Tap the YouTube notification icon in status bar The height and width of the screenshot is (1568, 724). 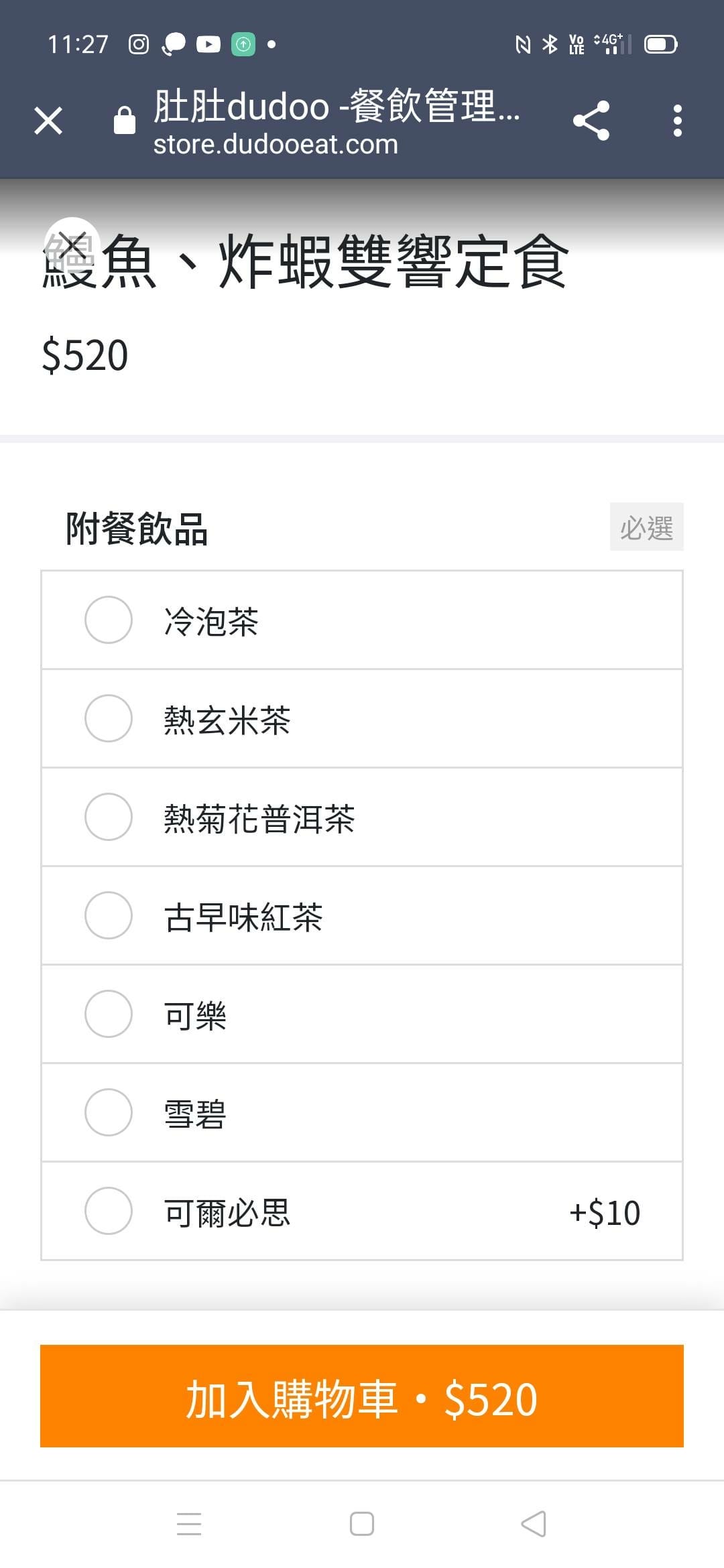208,44
